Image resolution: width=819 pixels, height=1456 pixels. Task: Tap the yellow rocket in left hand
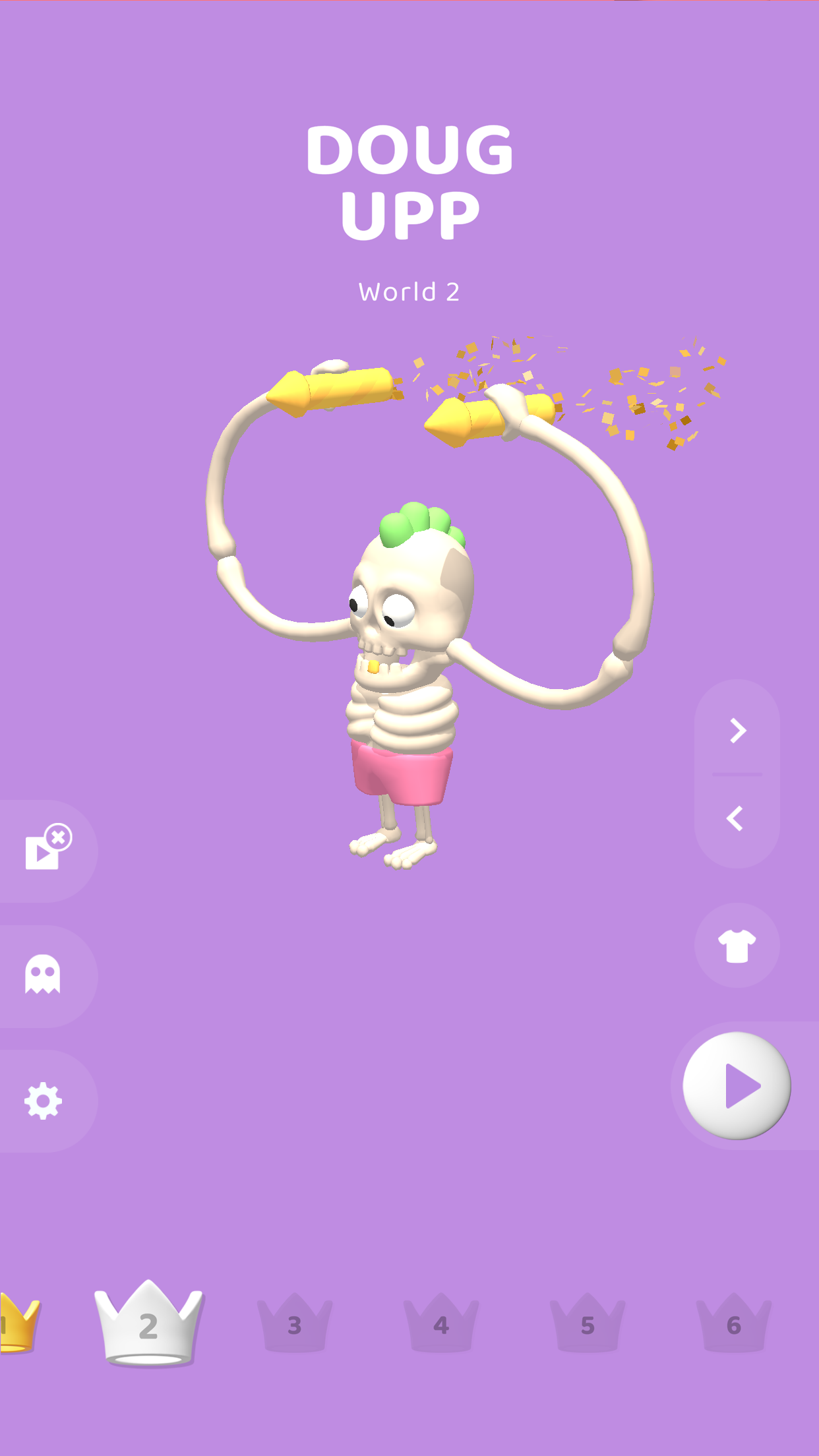coord(330,389)
